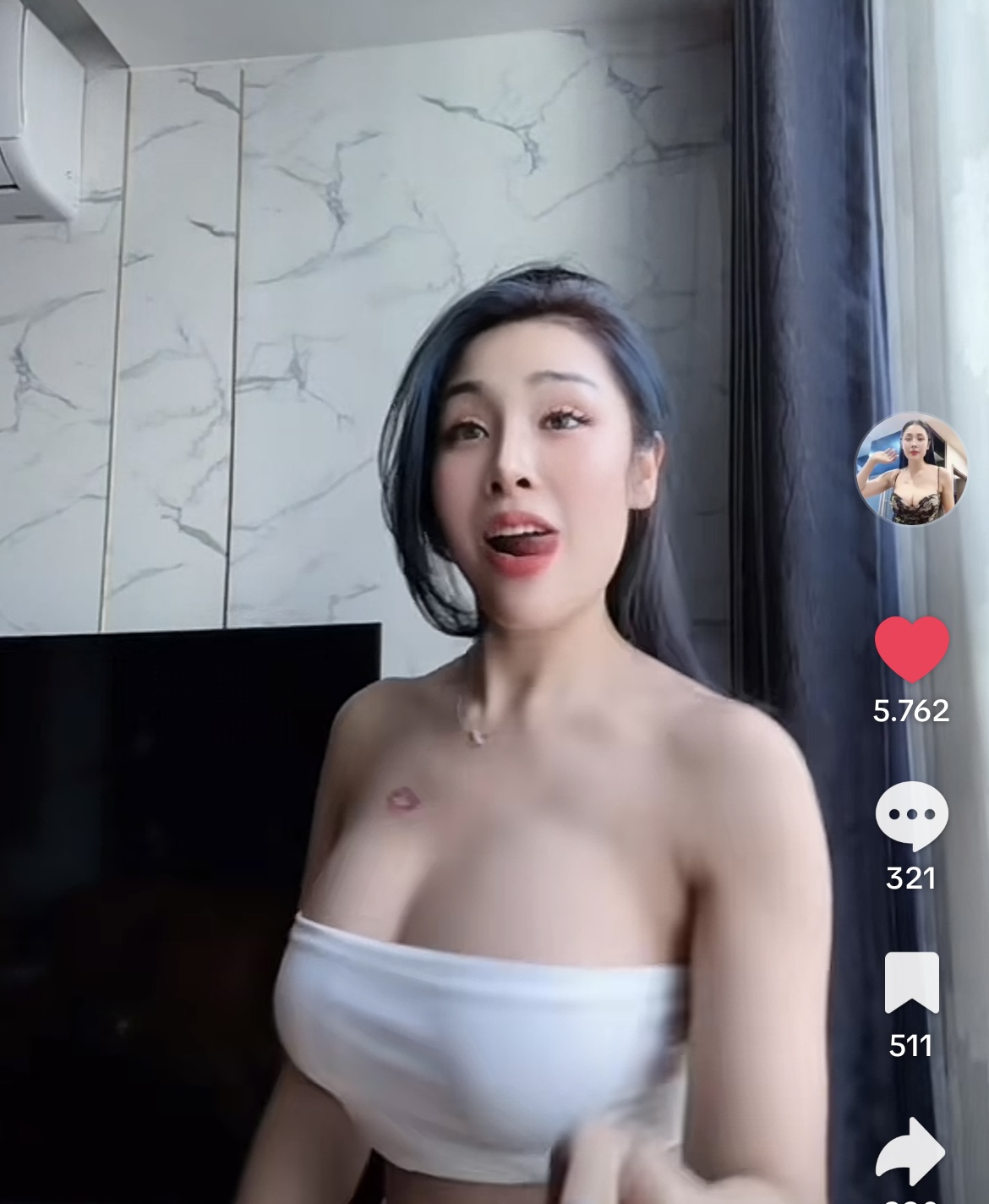Open the comments bubble
The height and width of the screenshot is (1204, 989).
[911, 816]
